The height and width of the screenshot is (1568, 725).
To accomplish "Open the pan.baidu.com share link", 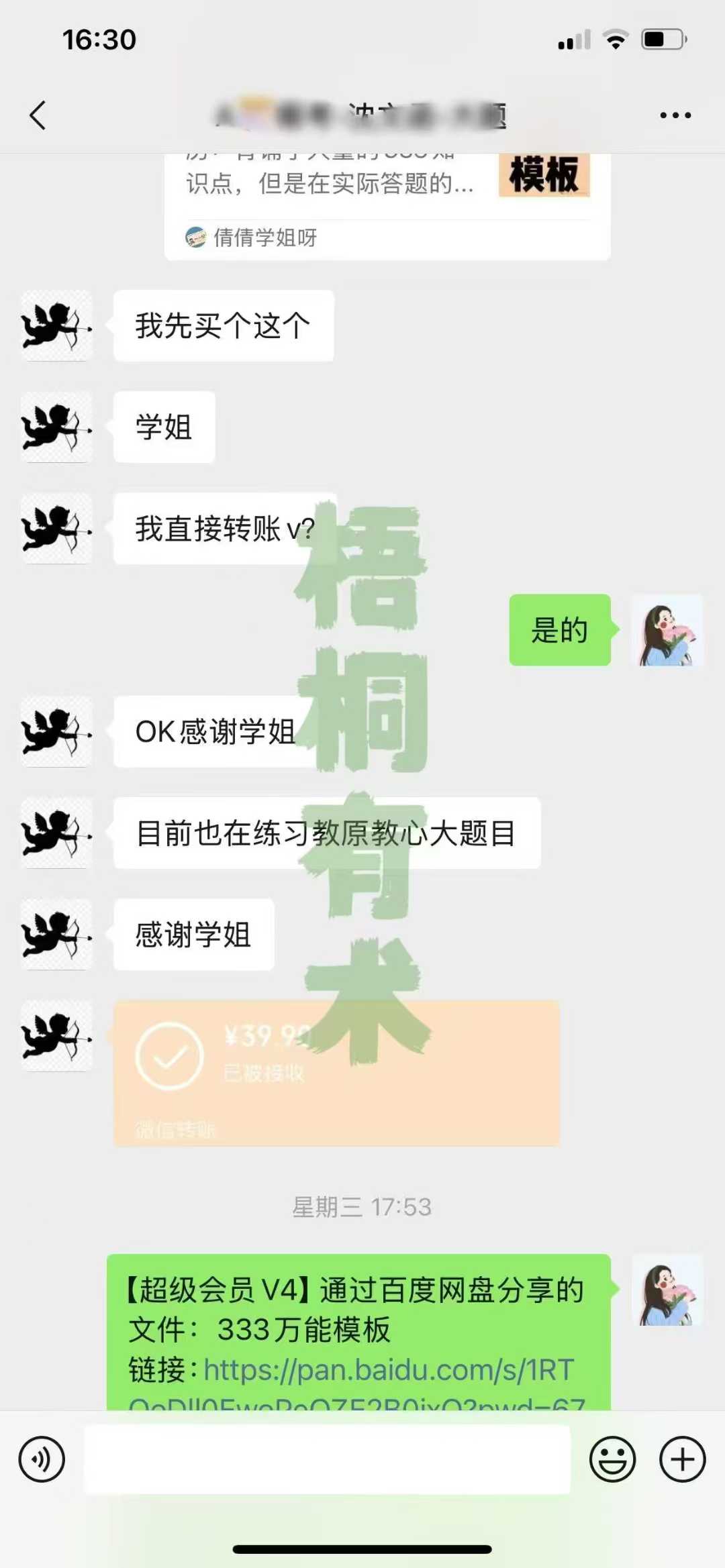I will click(x=388, y=1370).
